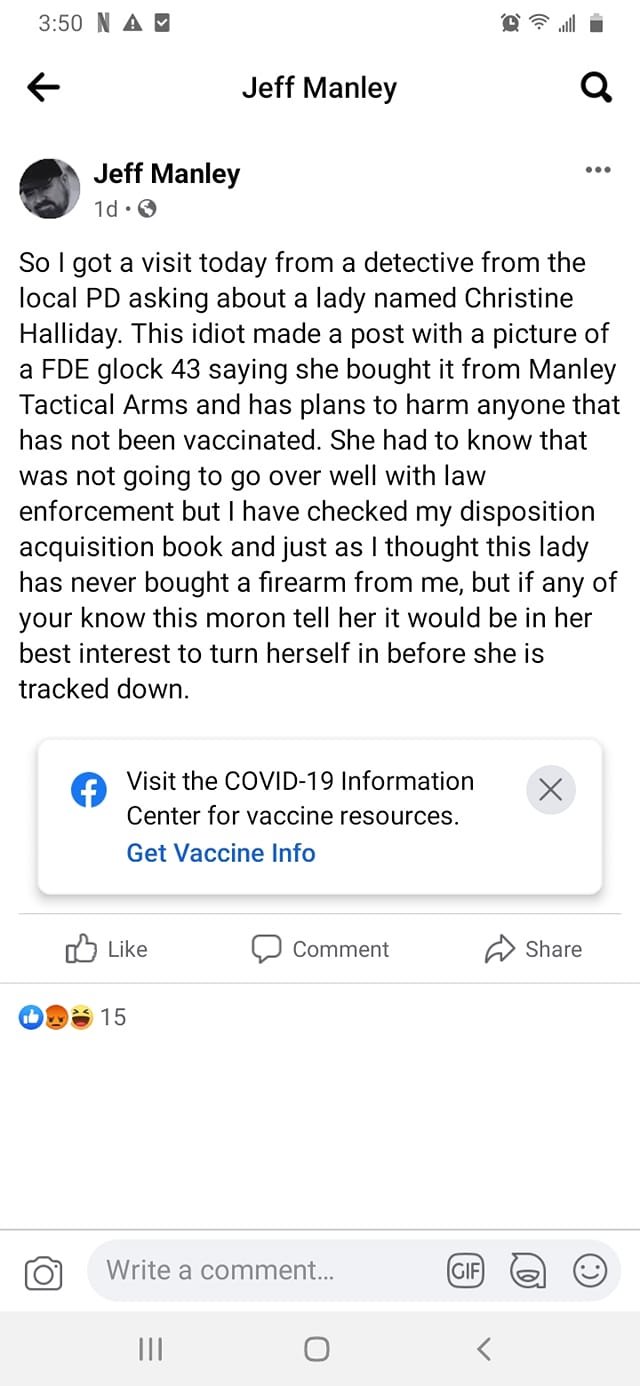
Task: Open Jeff Manley's profile picture
Action: 50,188
